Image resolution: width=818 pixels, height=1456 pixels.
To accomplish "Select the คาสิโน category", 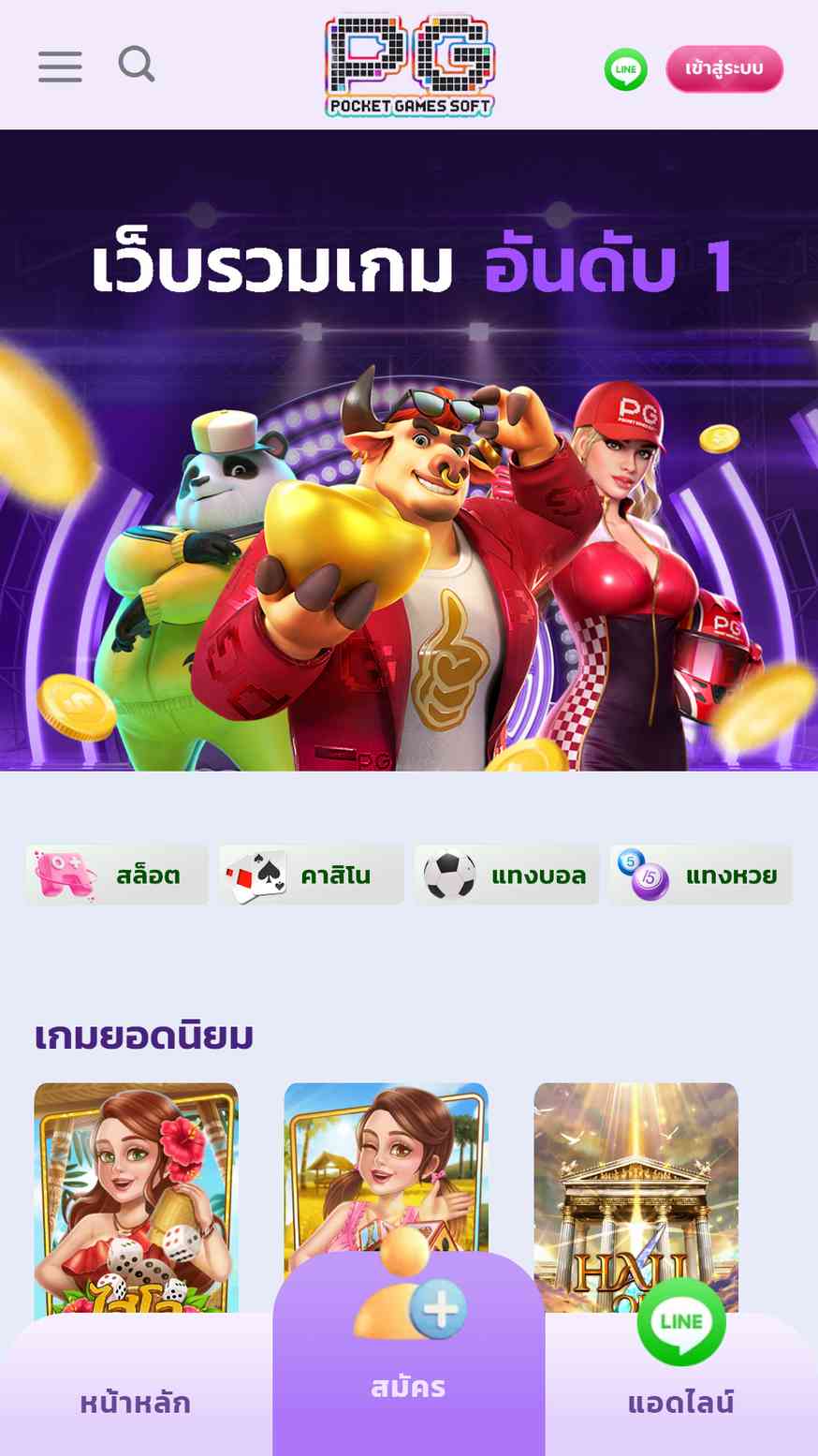I will tap(312, 875).
